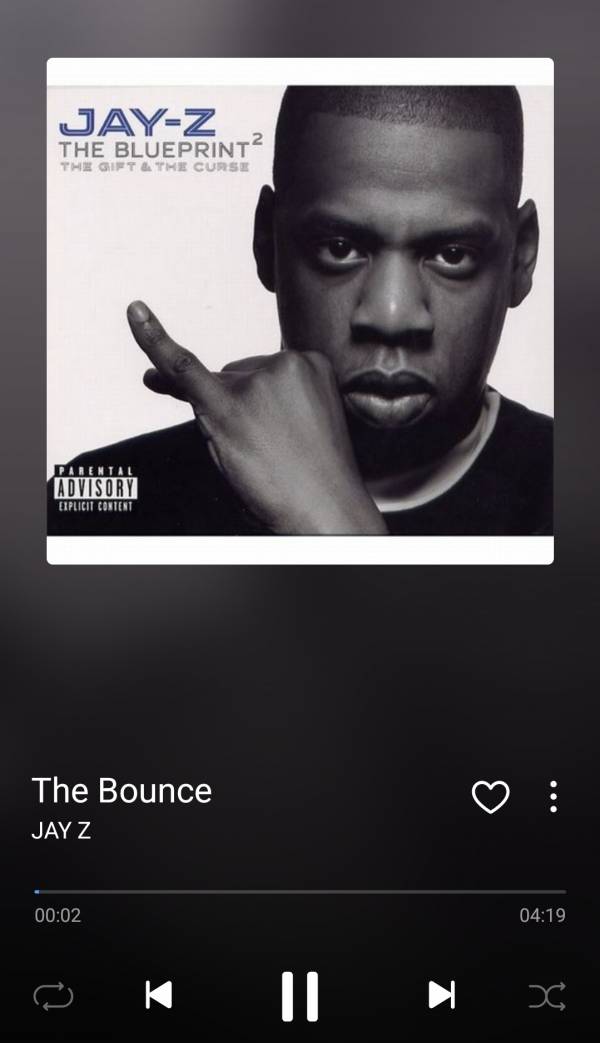Skip to the next track
Image resolution: width=600 pixels, height=1043 pixels.
[x=441, y=994]
